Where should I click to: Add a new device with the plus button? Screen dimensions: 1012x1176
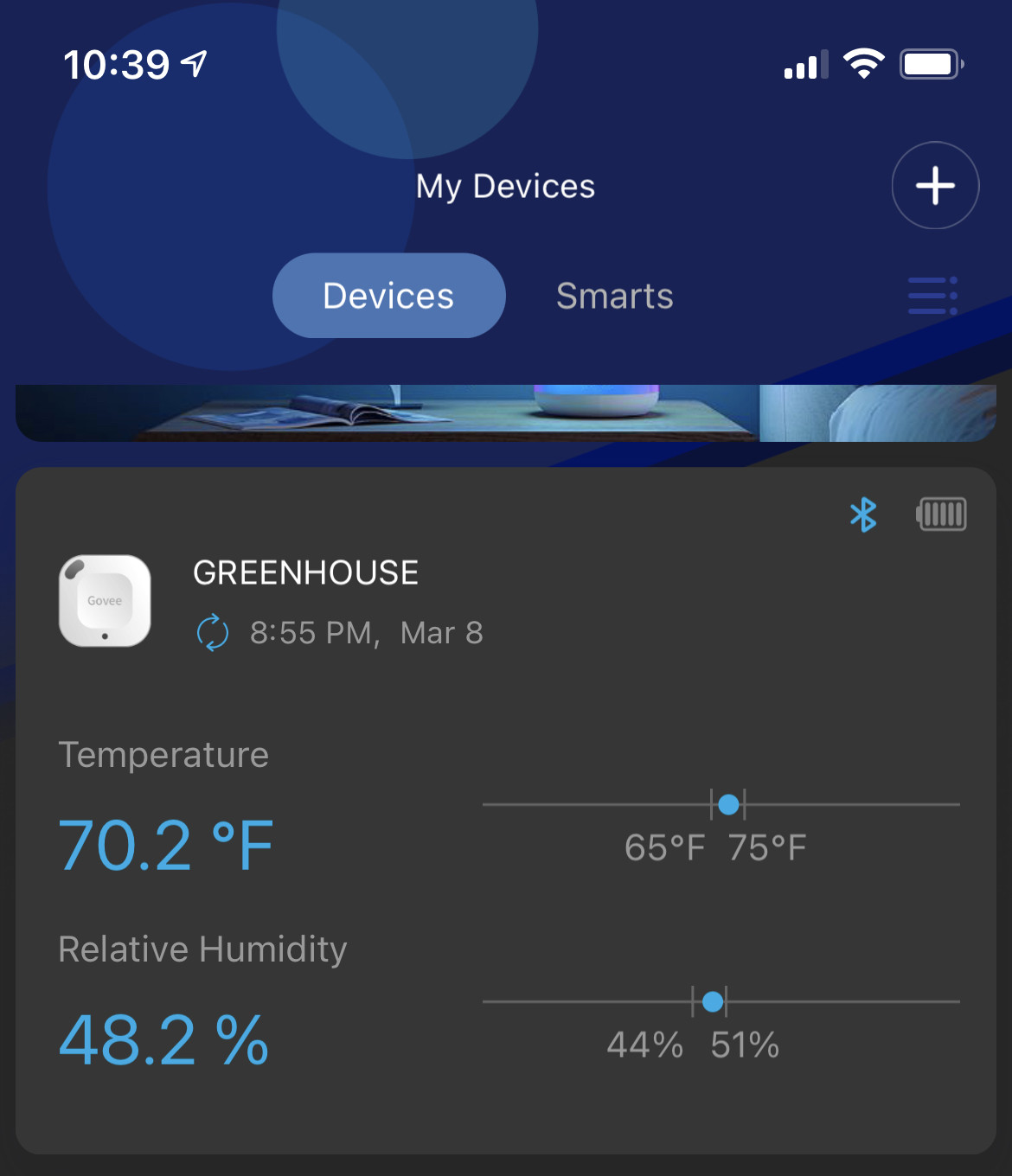[x=935, y=185]
